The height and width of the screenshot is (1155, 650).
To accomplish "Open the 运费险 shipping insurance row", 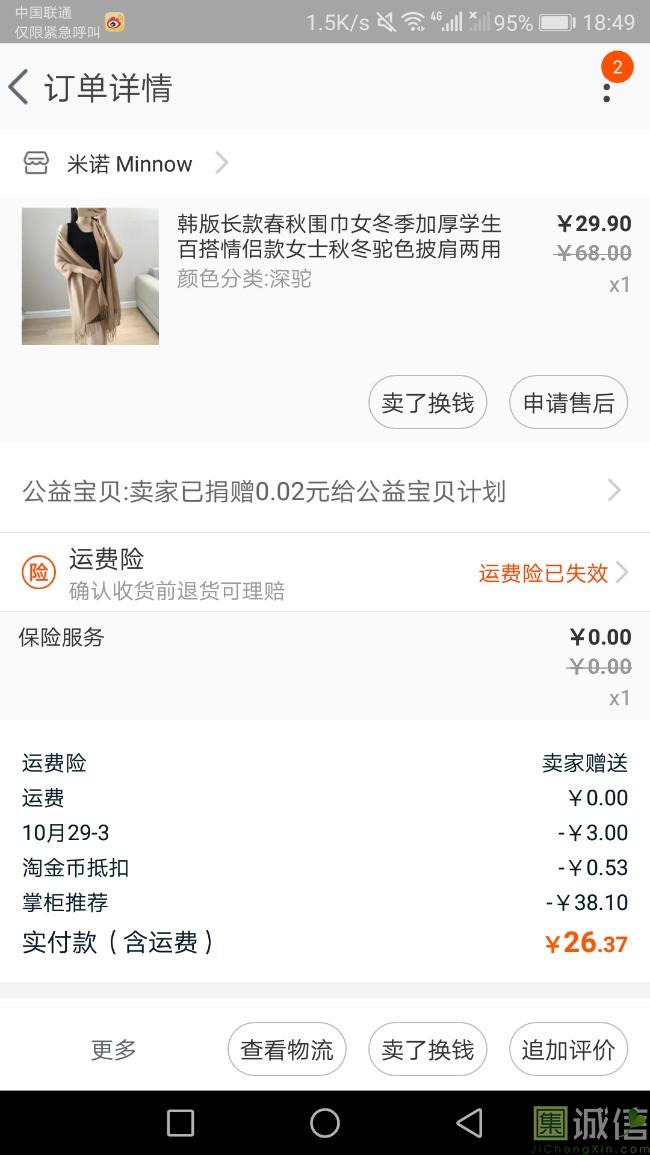I will pos(324,573).
